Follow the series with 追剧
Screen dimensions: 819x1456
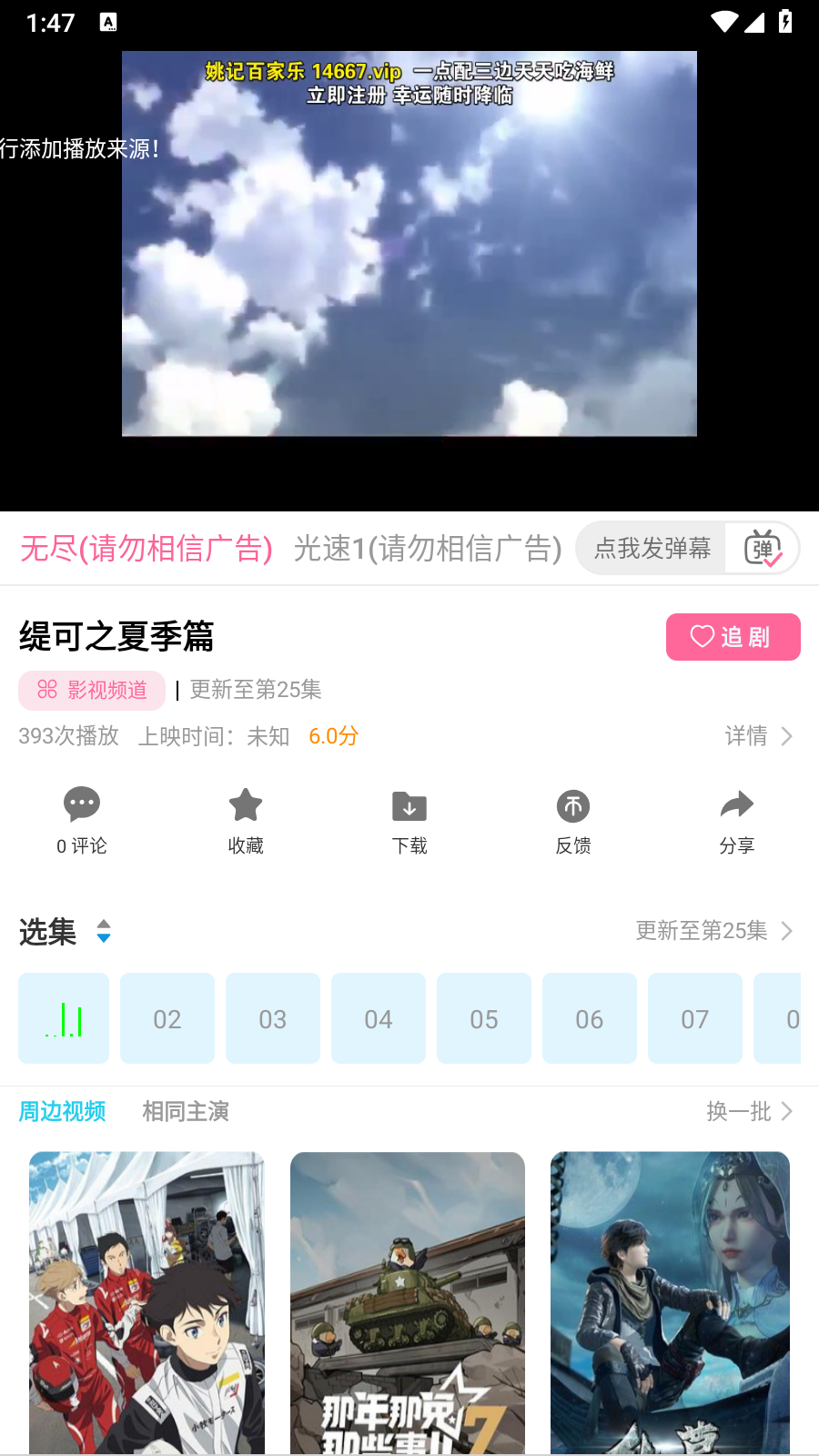point(733,637)
